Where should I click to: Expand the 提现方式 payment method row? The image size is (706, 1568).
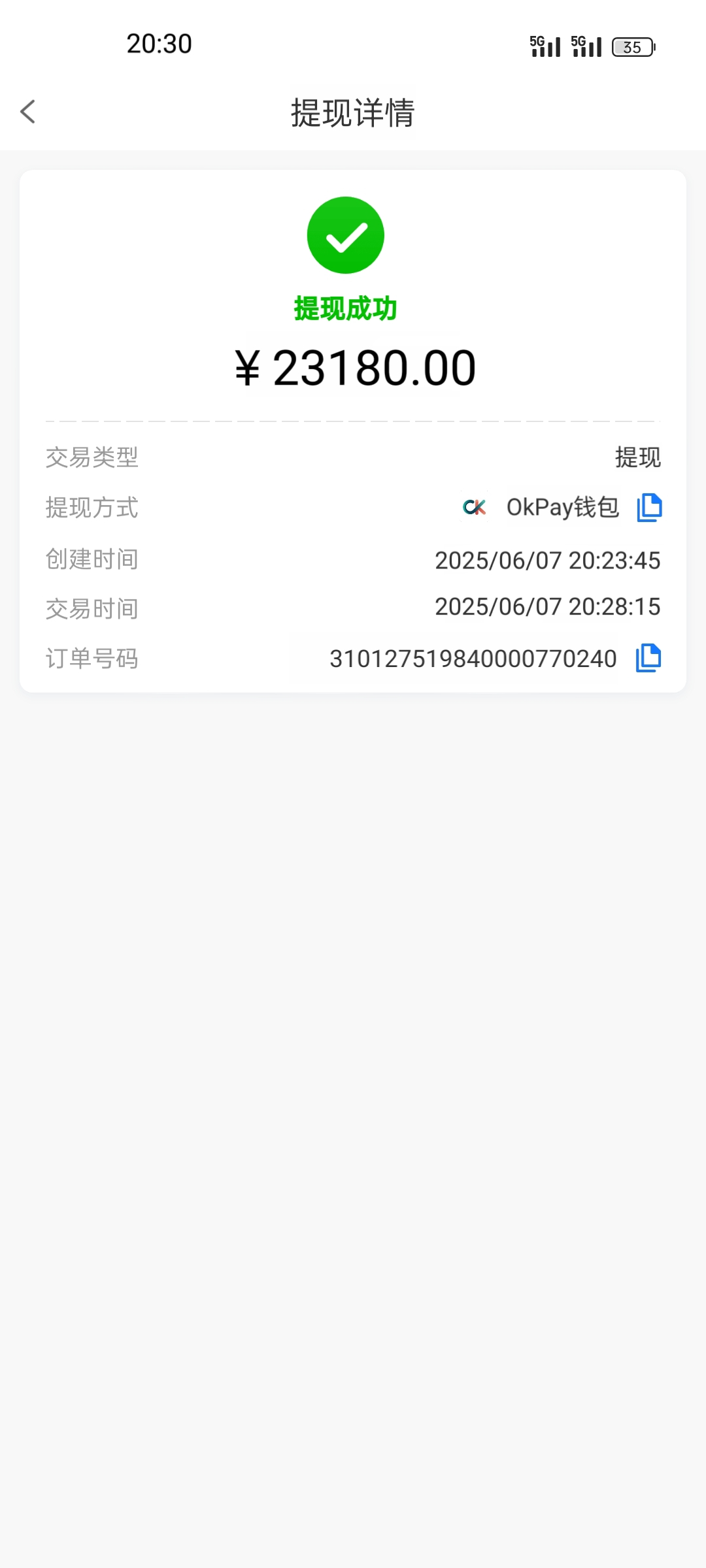[x=92, y=508]
